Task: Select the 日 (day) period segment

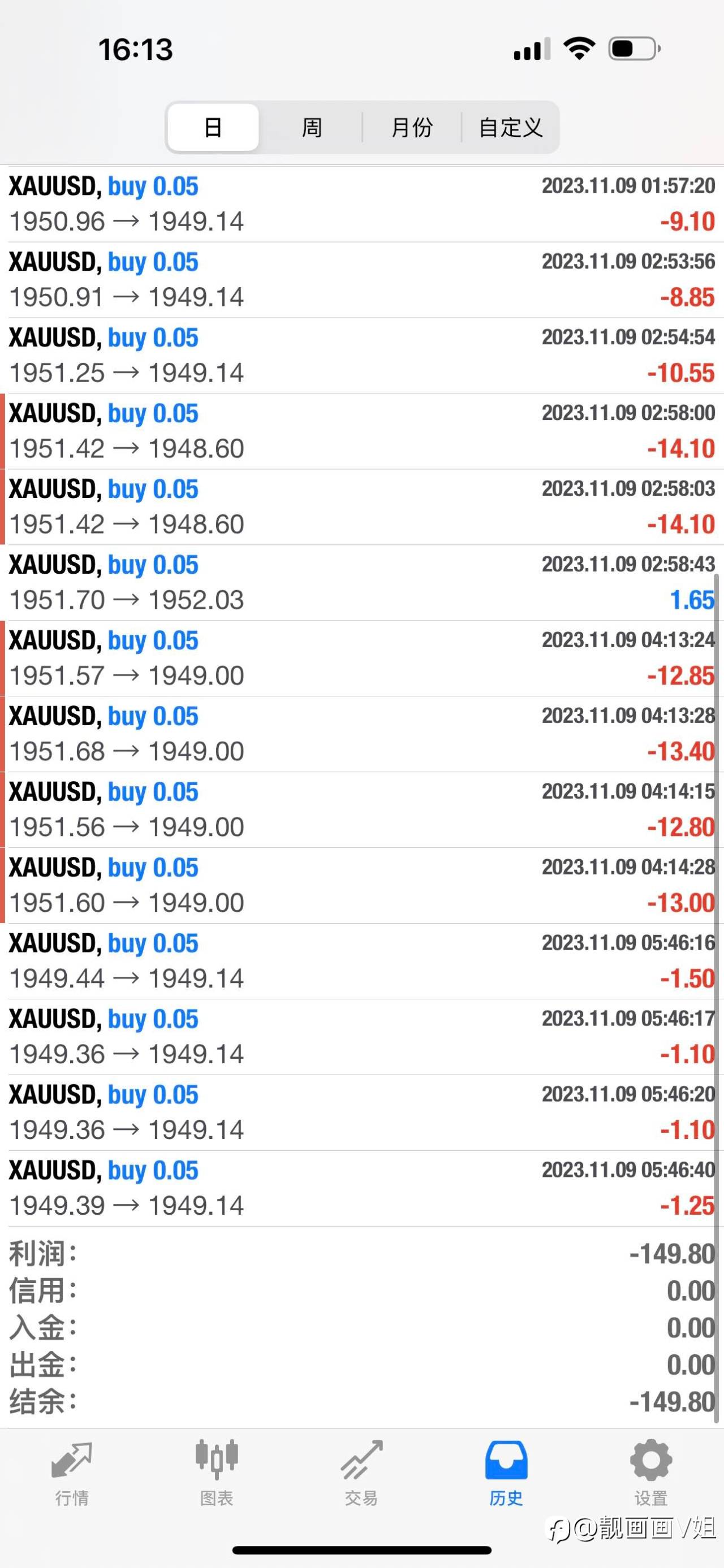Action: (213, 127)
